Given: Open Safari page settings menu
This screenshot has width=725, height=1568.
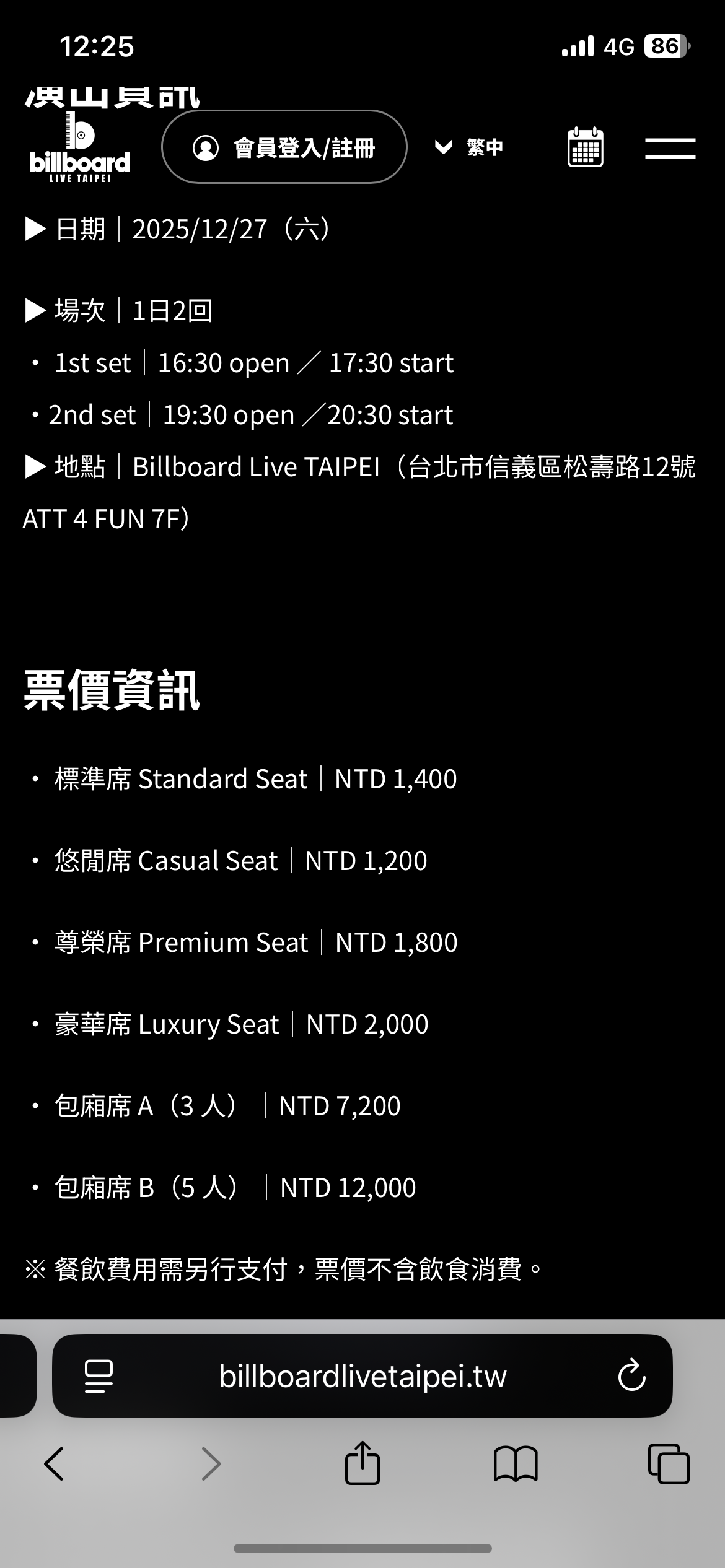Looking at the screenshot, I should pos(99,1376).
